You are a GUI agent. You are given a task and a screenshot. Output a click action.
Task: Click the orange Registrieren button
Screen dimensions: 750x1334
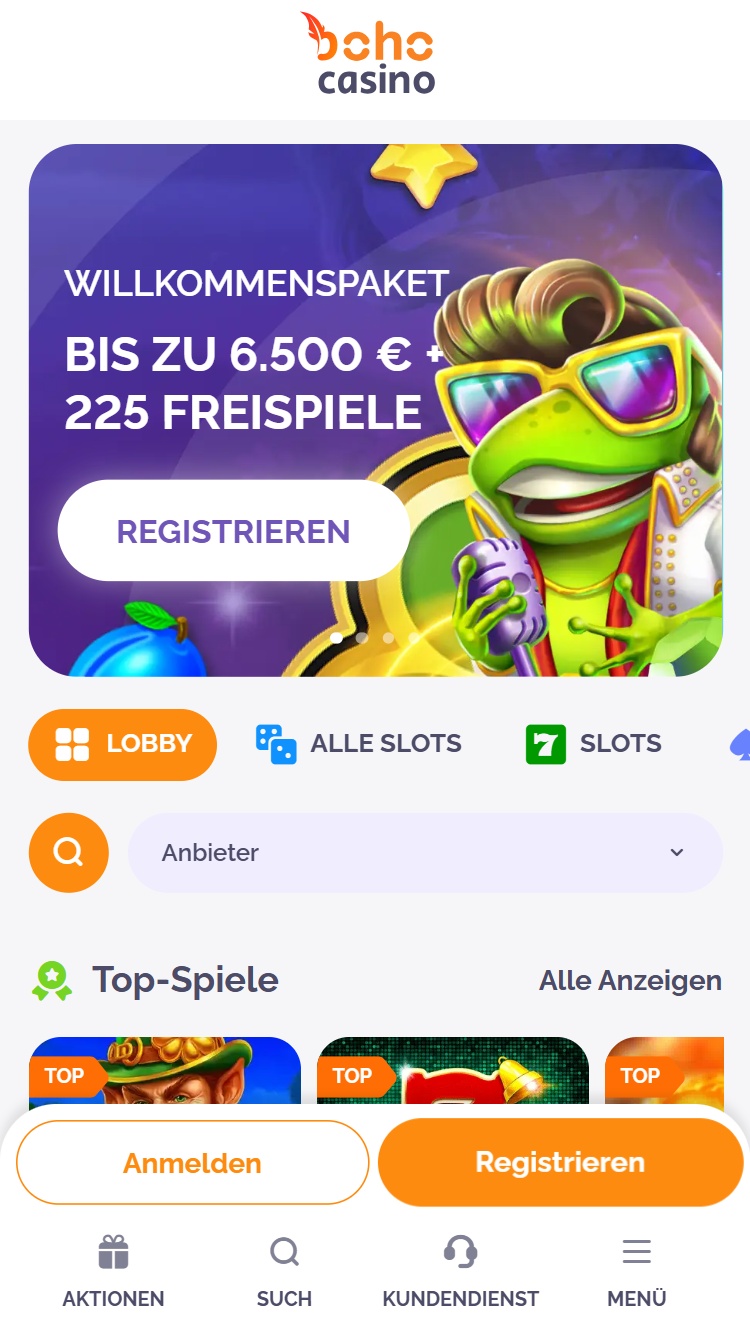point(560,1162)
